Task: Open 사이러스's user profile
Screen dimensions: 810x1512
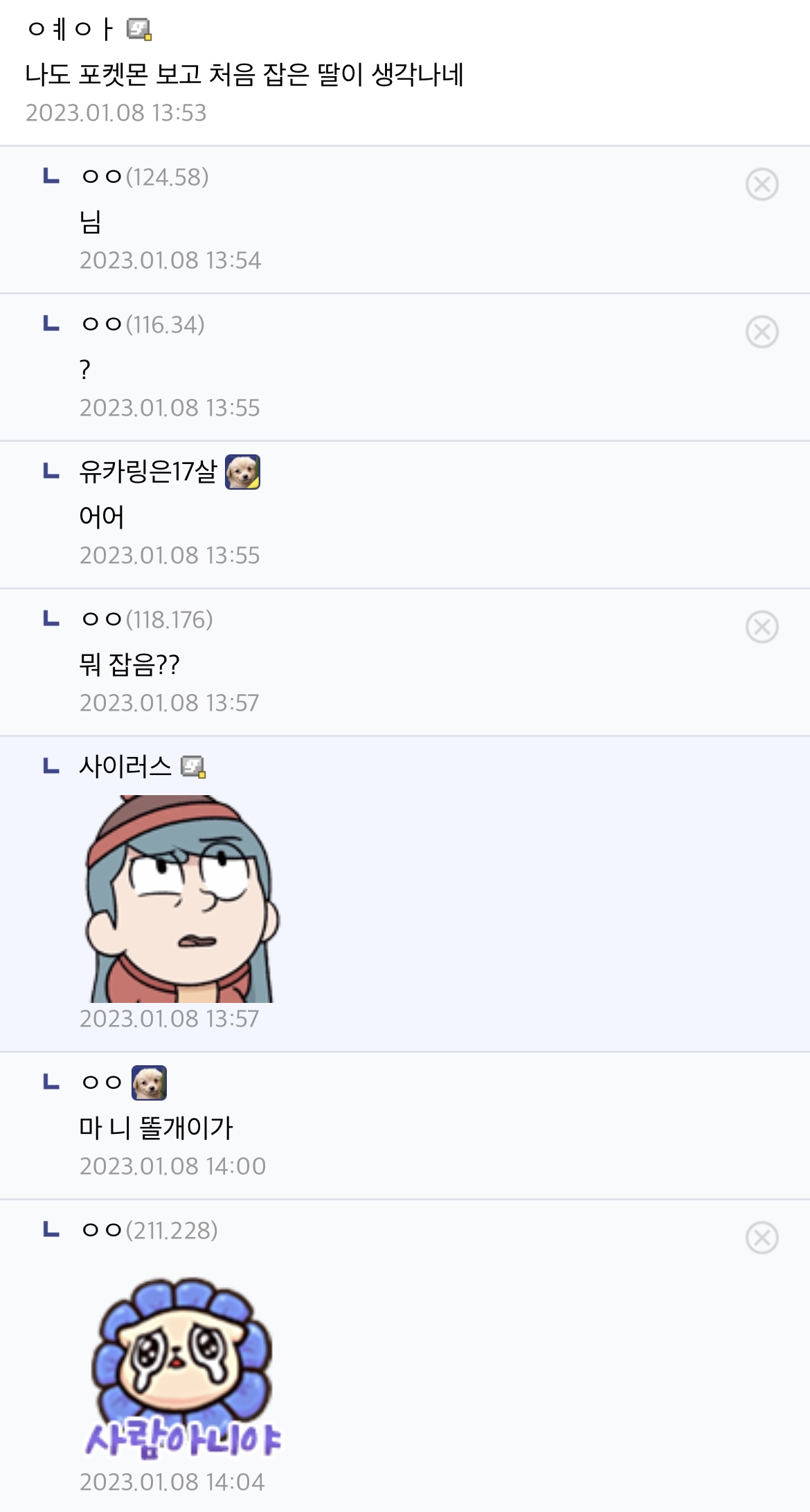Action: pyautogui.click(x=125, y=767)
